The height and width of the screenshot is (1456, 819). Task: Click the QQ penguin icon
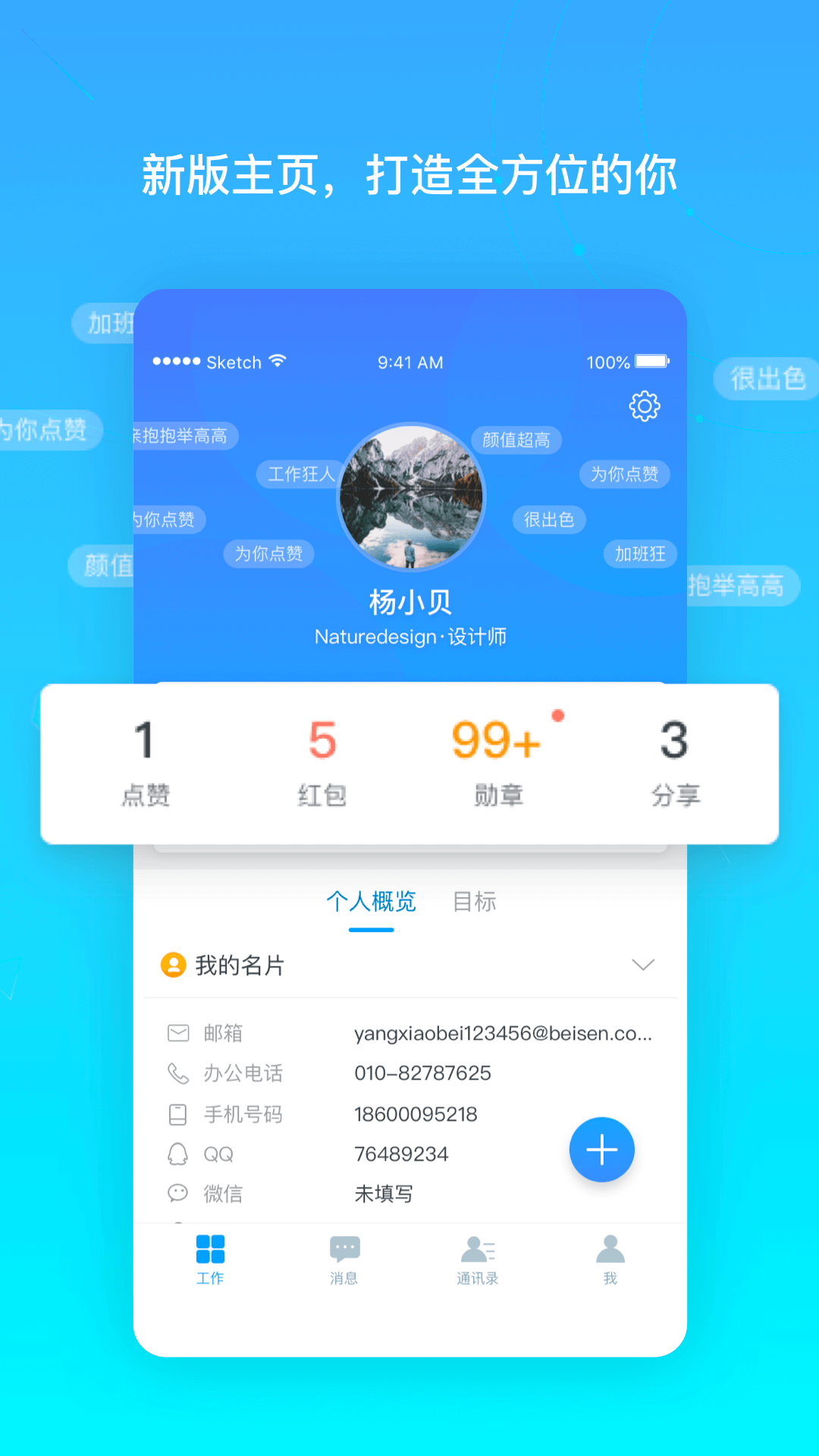pos(177,1154)
